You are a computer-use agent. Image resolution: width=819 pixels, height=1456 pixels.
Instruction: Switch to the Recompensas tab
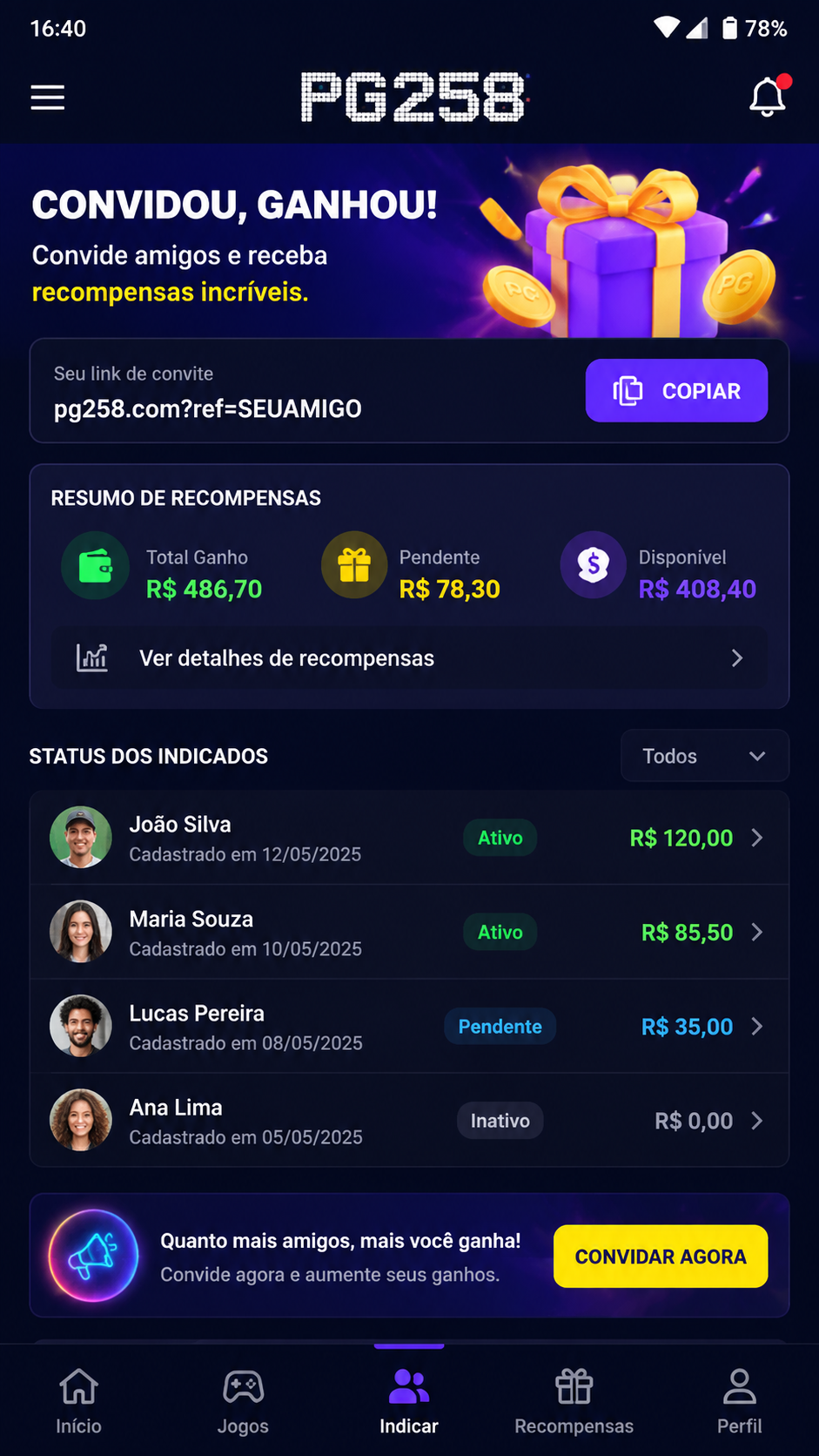574,1400
